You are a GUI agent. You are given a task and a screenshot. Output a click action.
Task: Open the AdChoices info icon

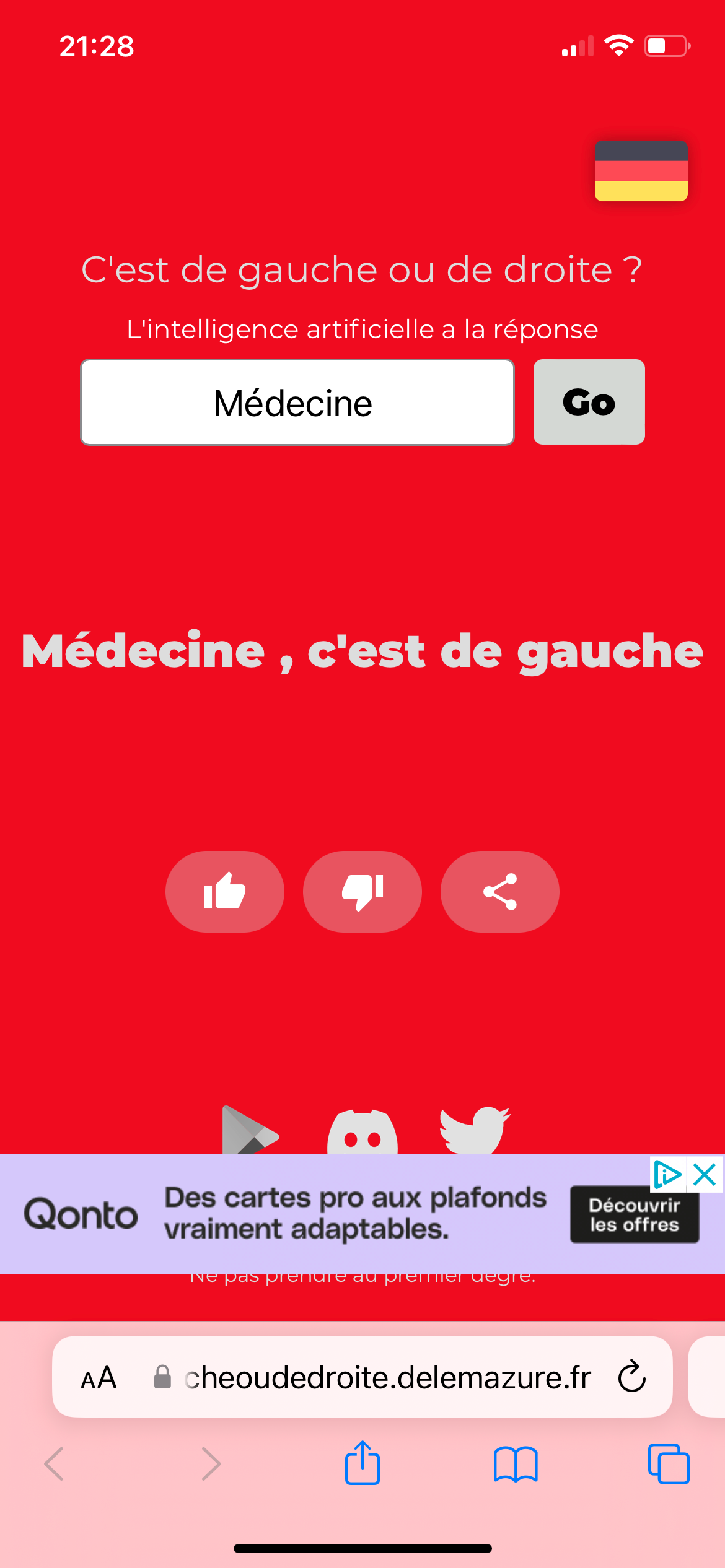[x=668, y=1174]
